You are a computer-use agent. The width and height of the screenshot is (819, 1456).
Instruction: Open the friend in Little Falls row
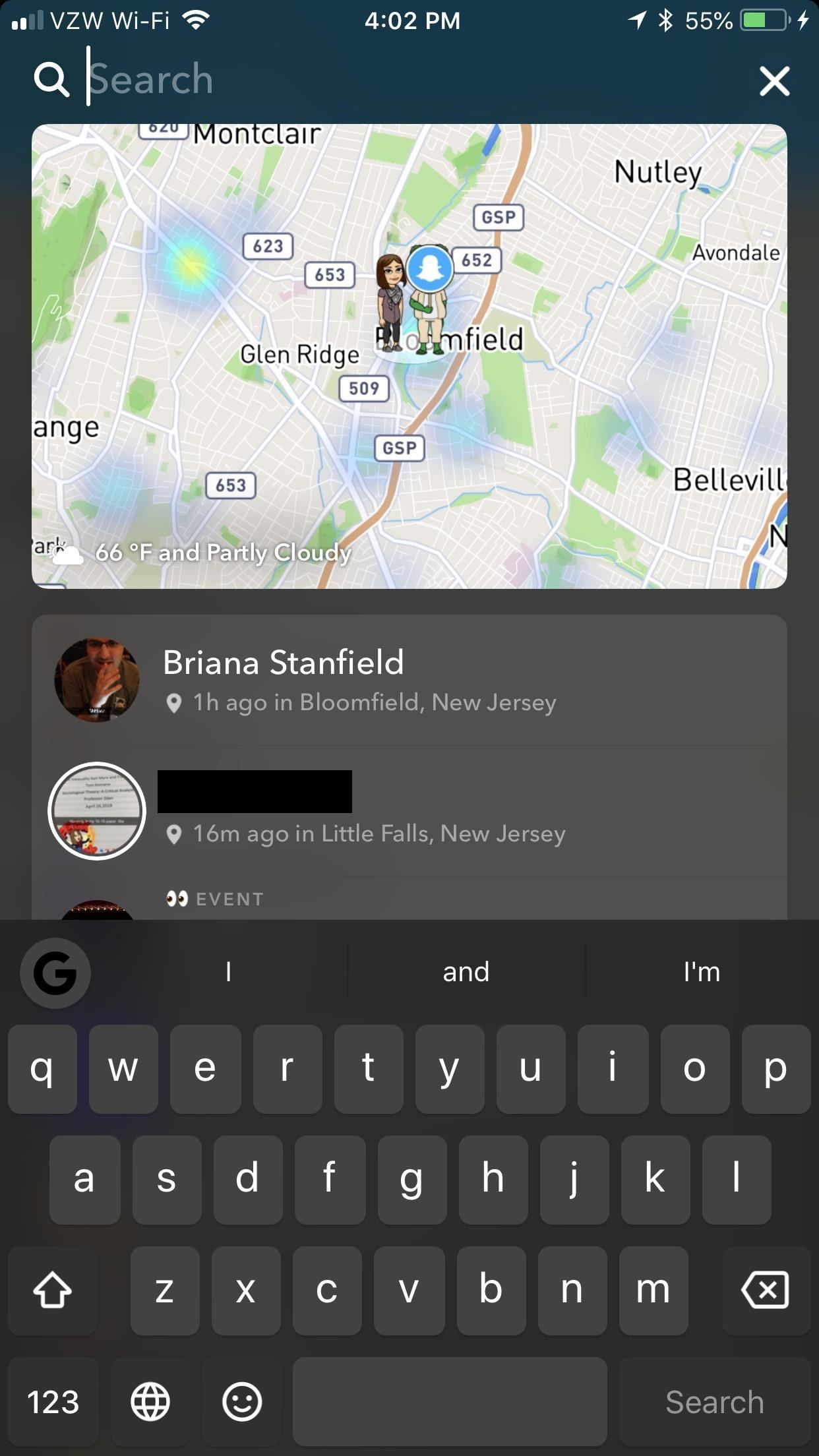coord(409,812)
